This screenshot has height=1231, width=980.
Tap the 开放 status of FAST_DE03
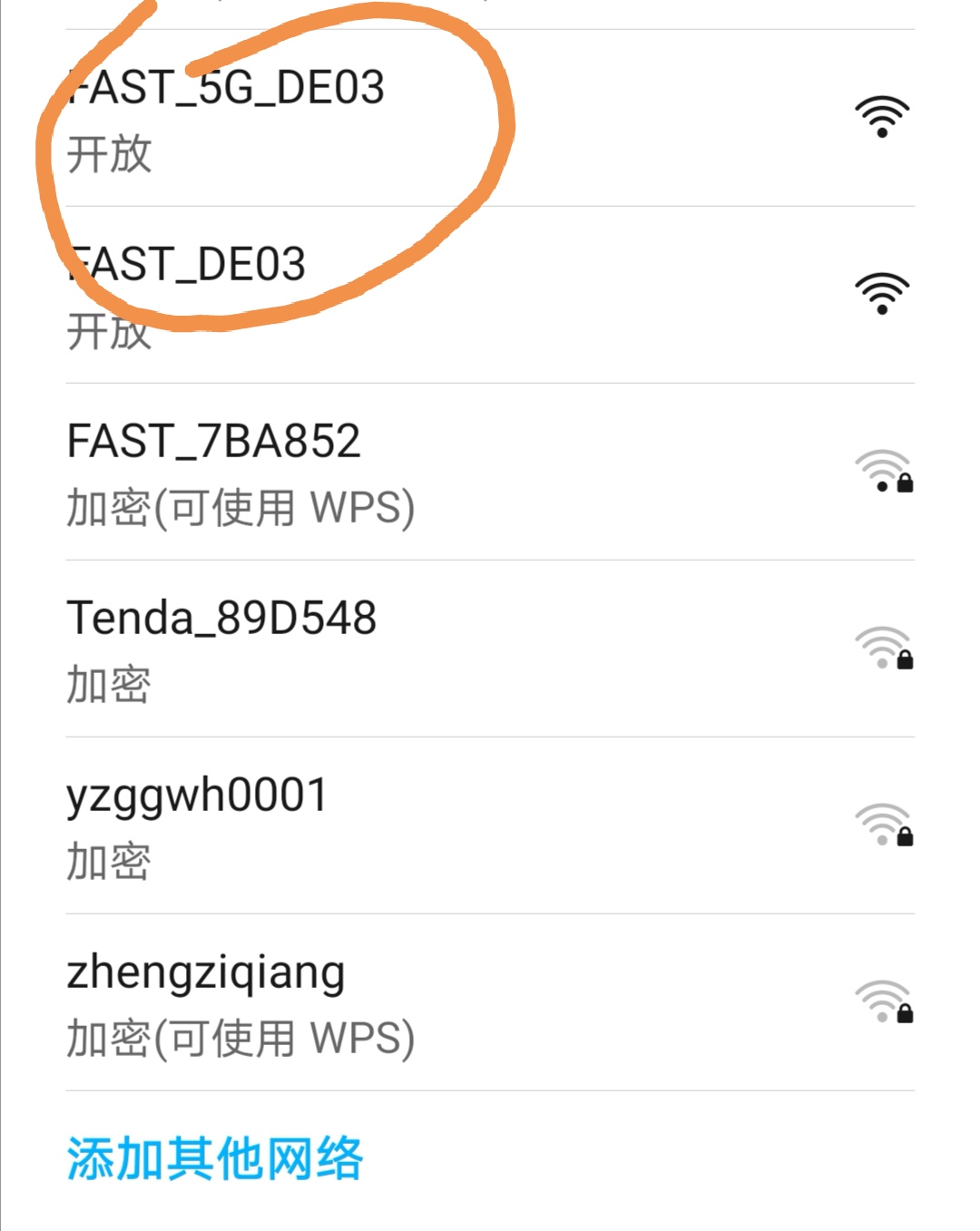point(109,334)
